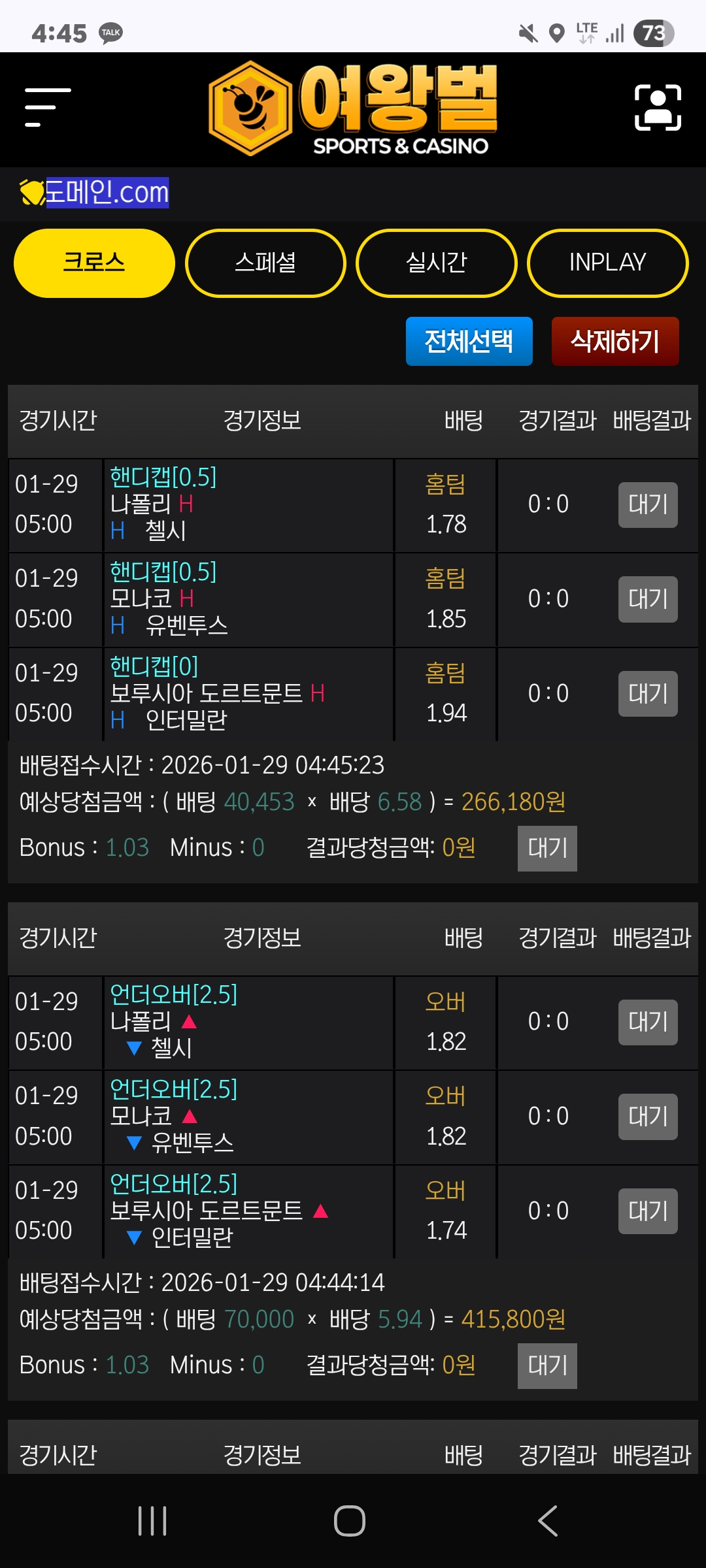
Task: Click the highlighted 도메인.com link
Action: pyautogui.click(x=108, y=191)
